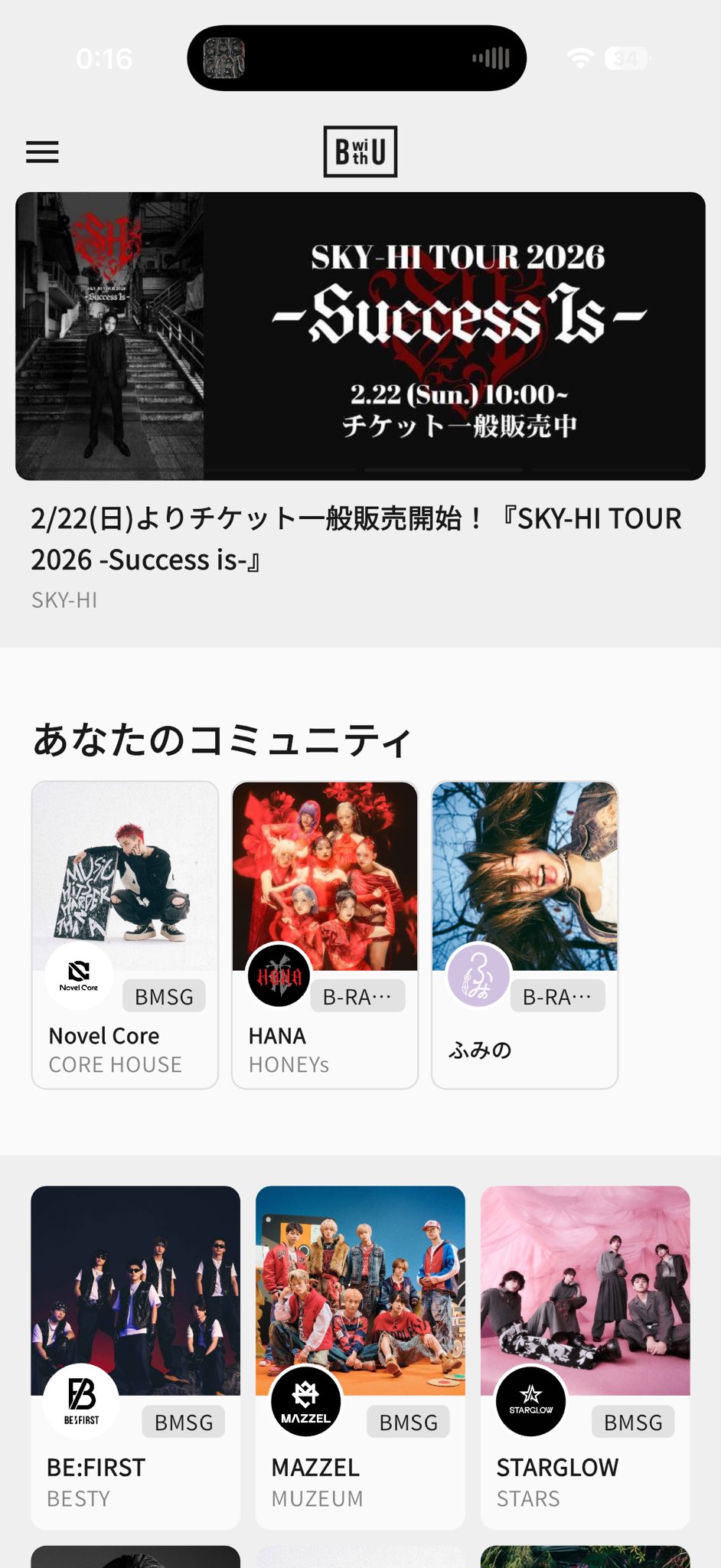Tap the ticket sale news headline link
Screen dimensions: 721x1568
pyautogui.click(x=356, y=539)
